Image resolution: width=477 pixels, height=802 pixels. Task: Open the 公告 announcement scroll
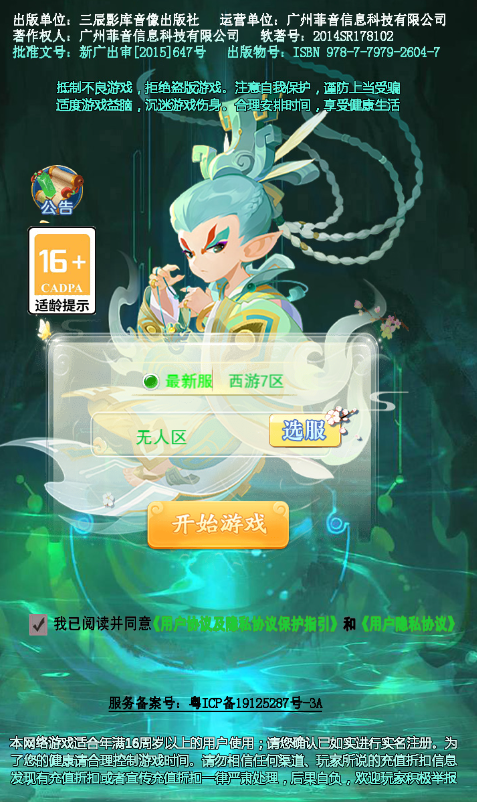click(x=57, y=190)
